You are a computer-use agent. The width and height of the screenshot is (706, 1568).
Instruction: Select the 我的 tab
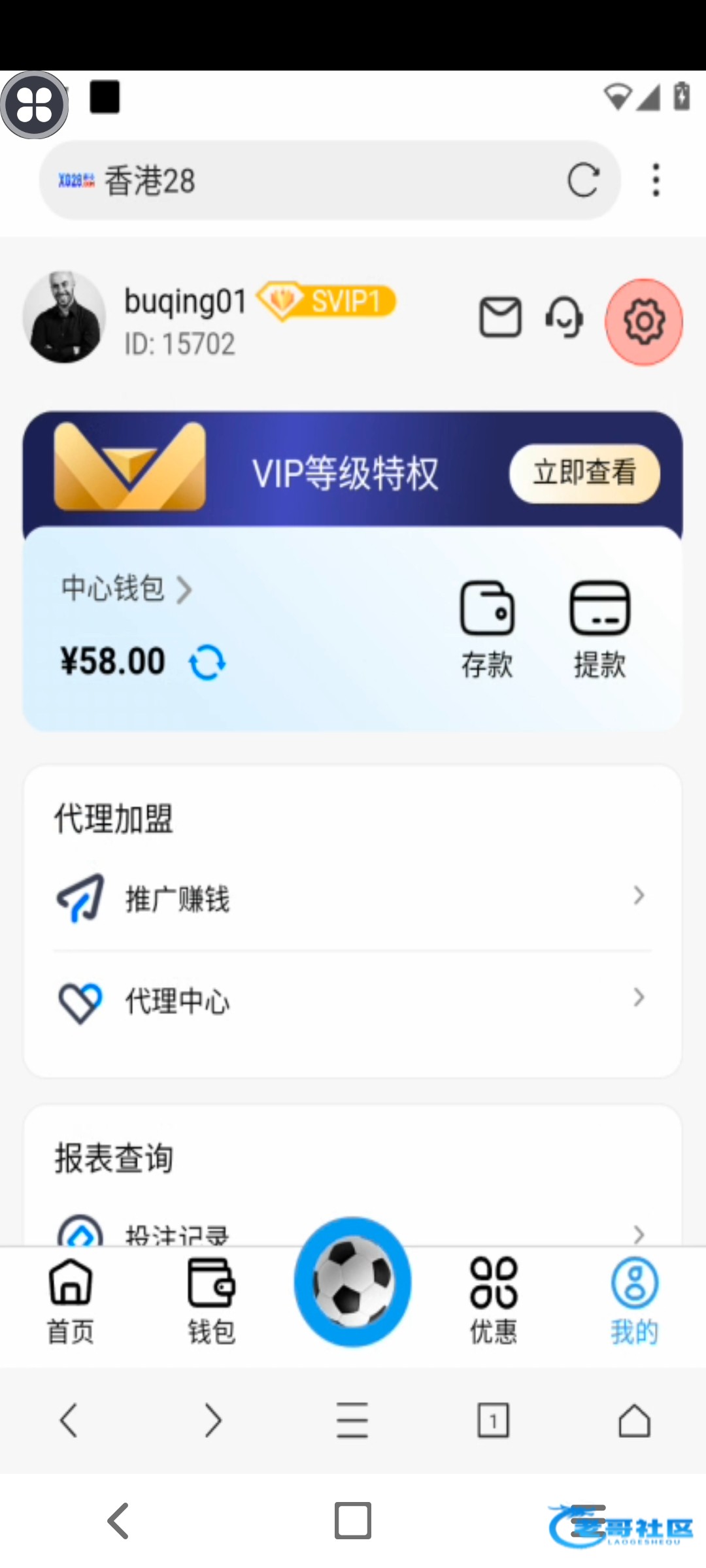634,1300
